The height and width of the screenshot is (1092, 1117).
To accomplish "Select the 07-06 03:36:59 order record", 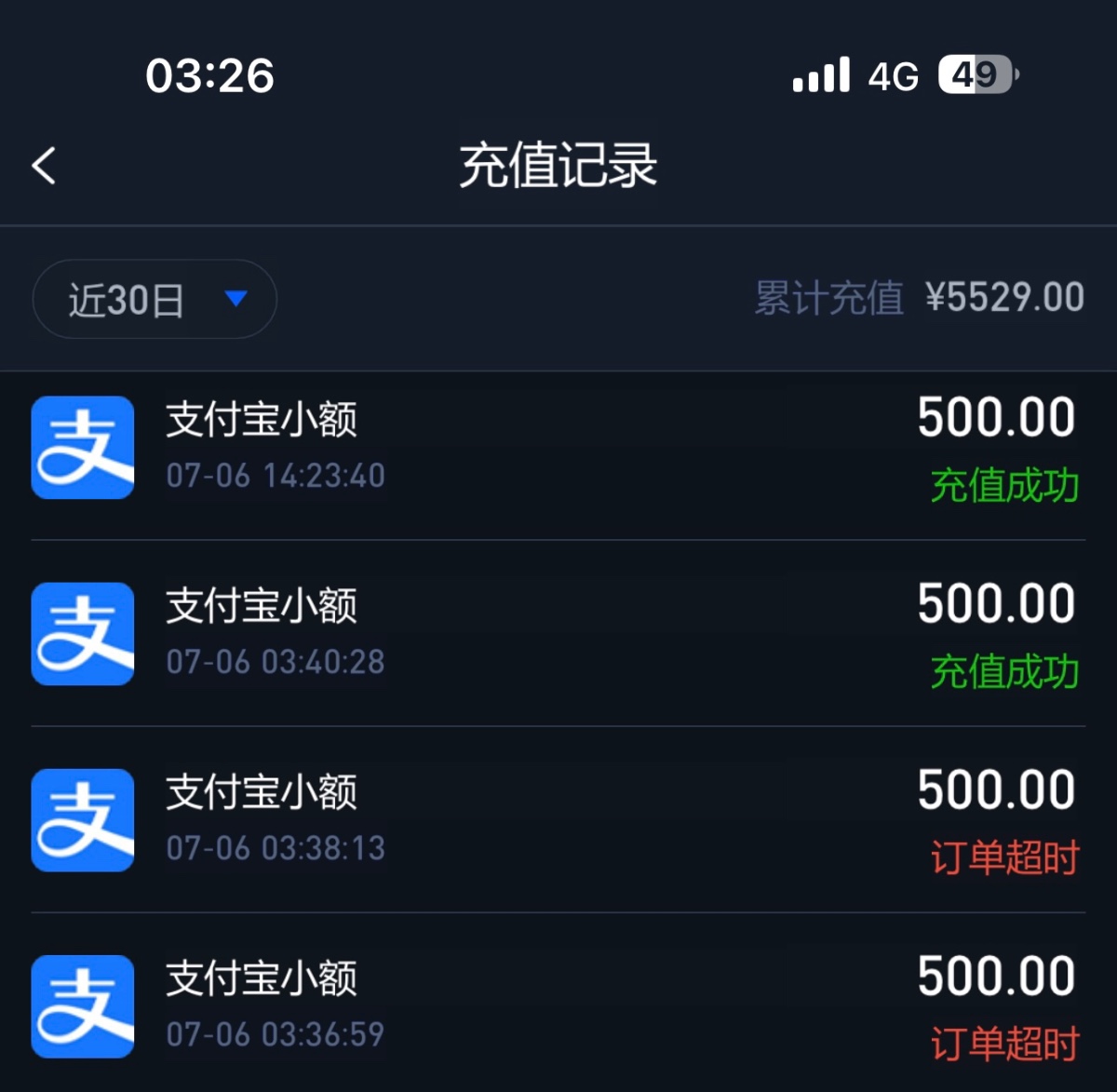I will (557, 1006).
